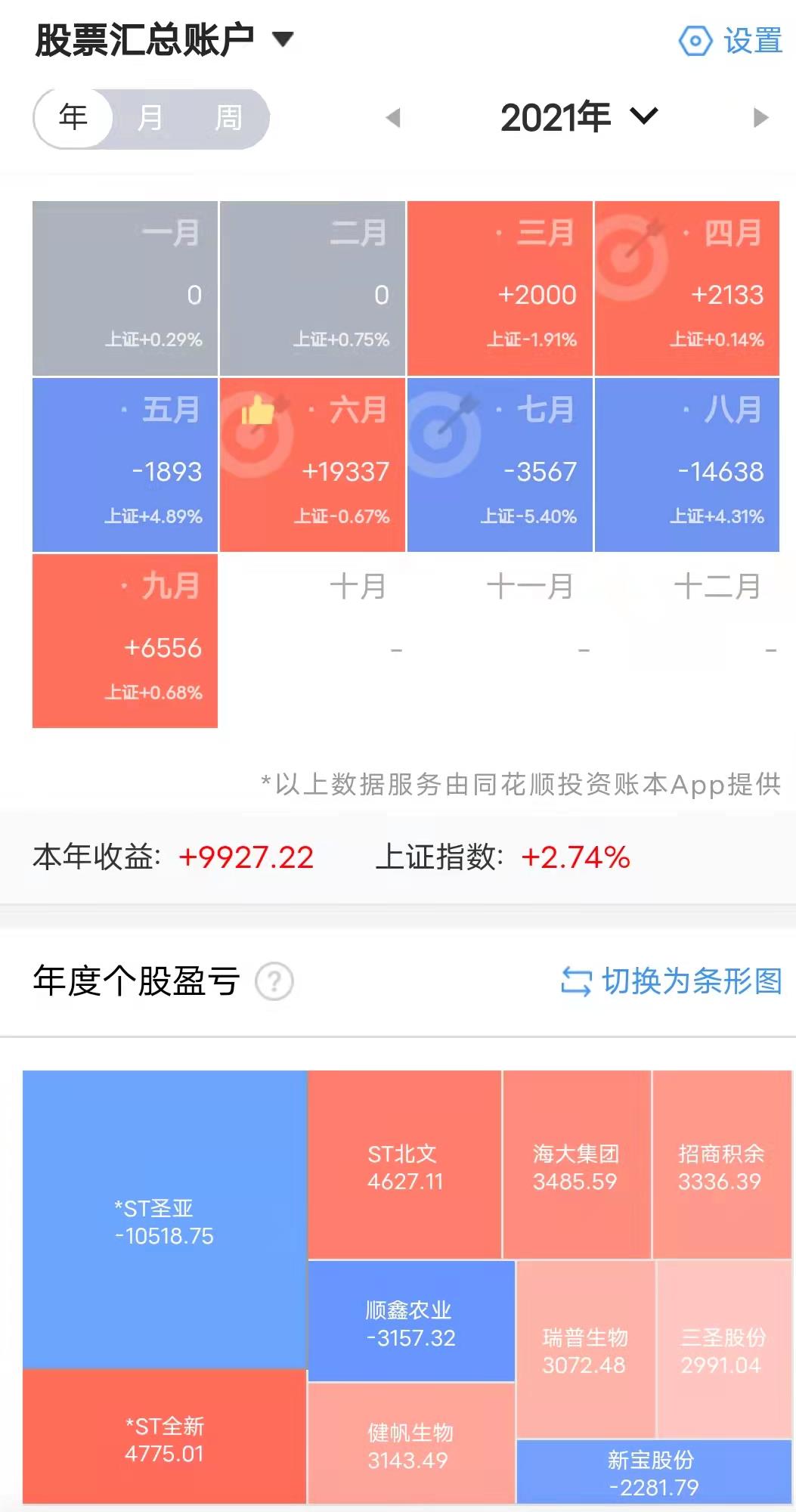Open the 六月 +19337 tile

pyautogui.click(x=312, y=464)
